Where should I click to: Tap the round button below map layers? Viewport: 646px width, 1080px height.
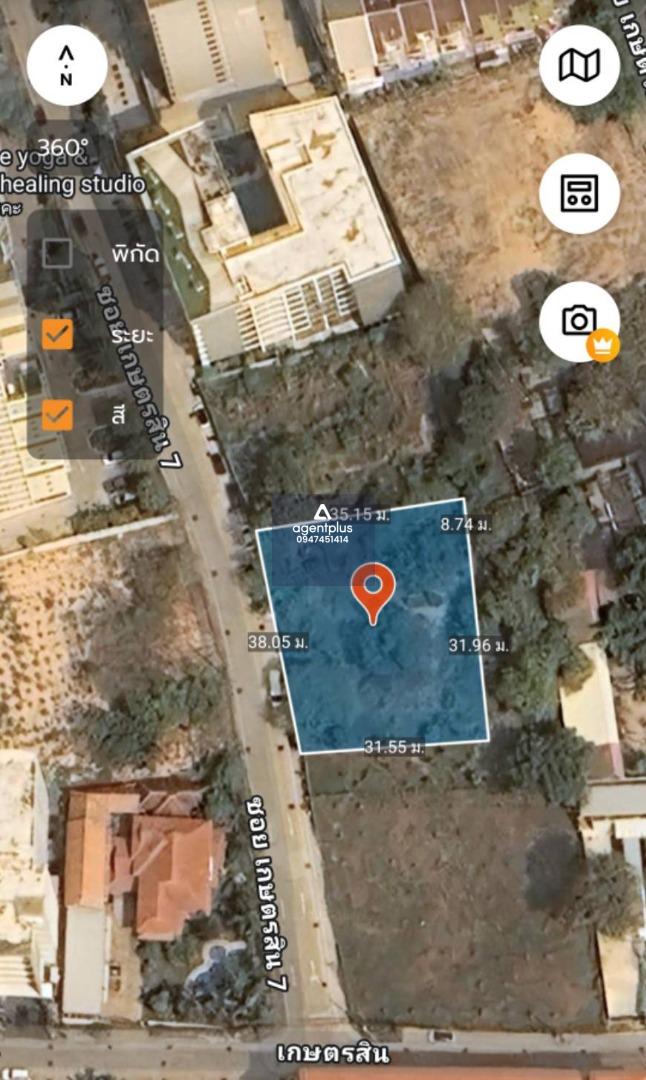[x=579, y=194]
